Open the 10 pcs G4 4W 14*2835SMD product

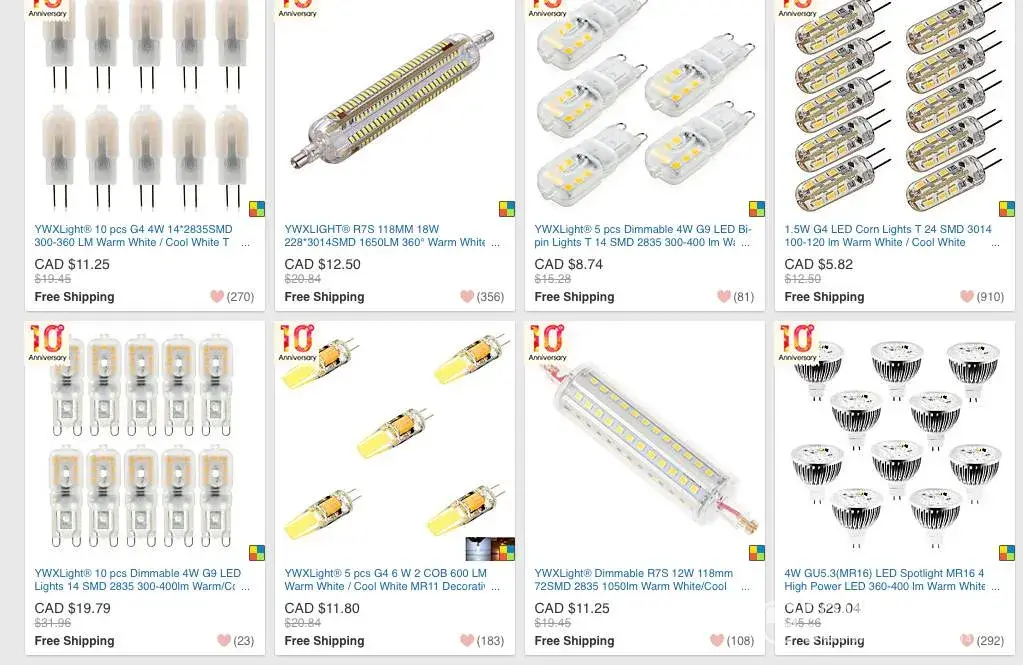(142, 236)
